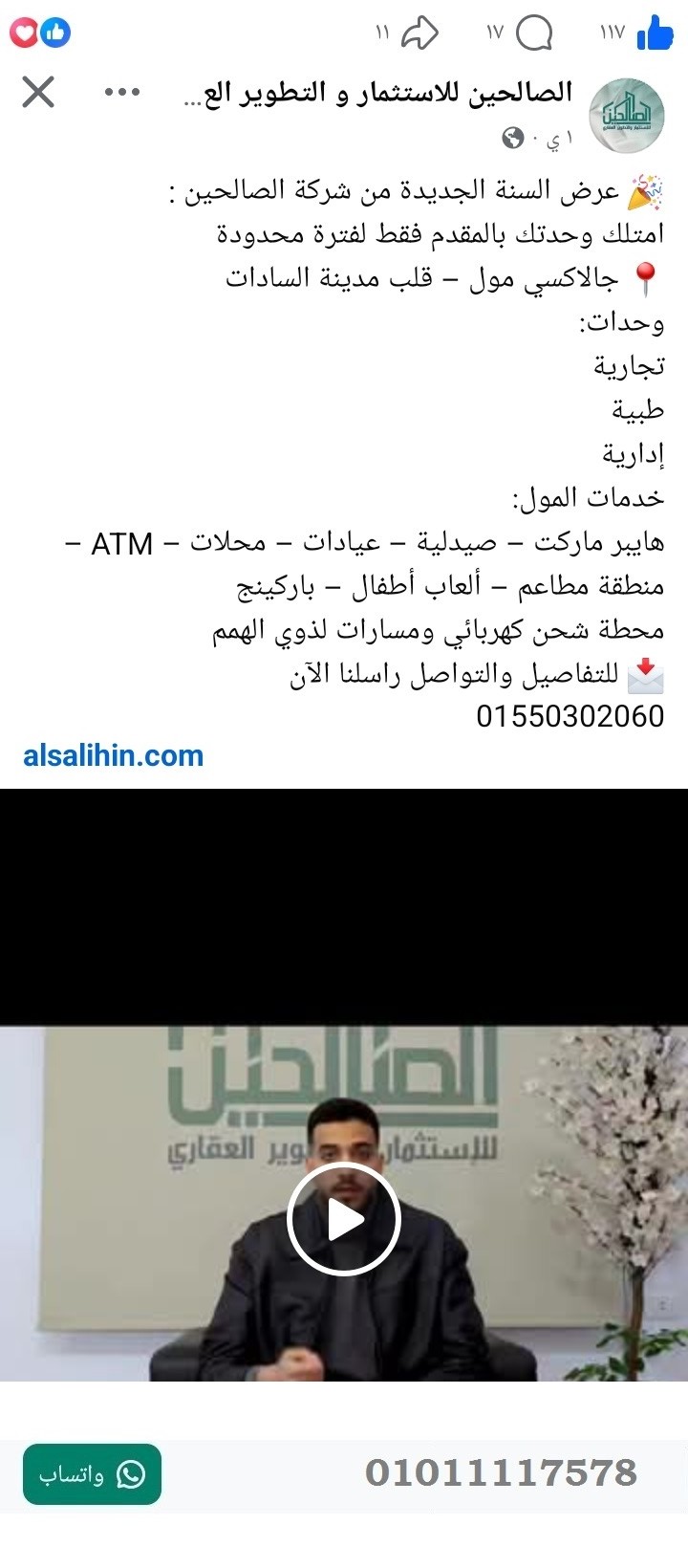
Task: Click the phone number 01550302060 in the post
Action: point(568,715)
